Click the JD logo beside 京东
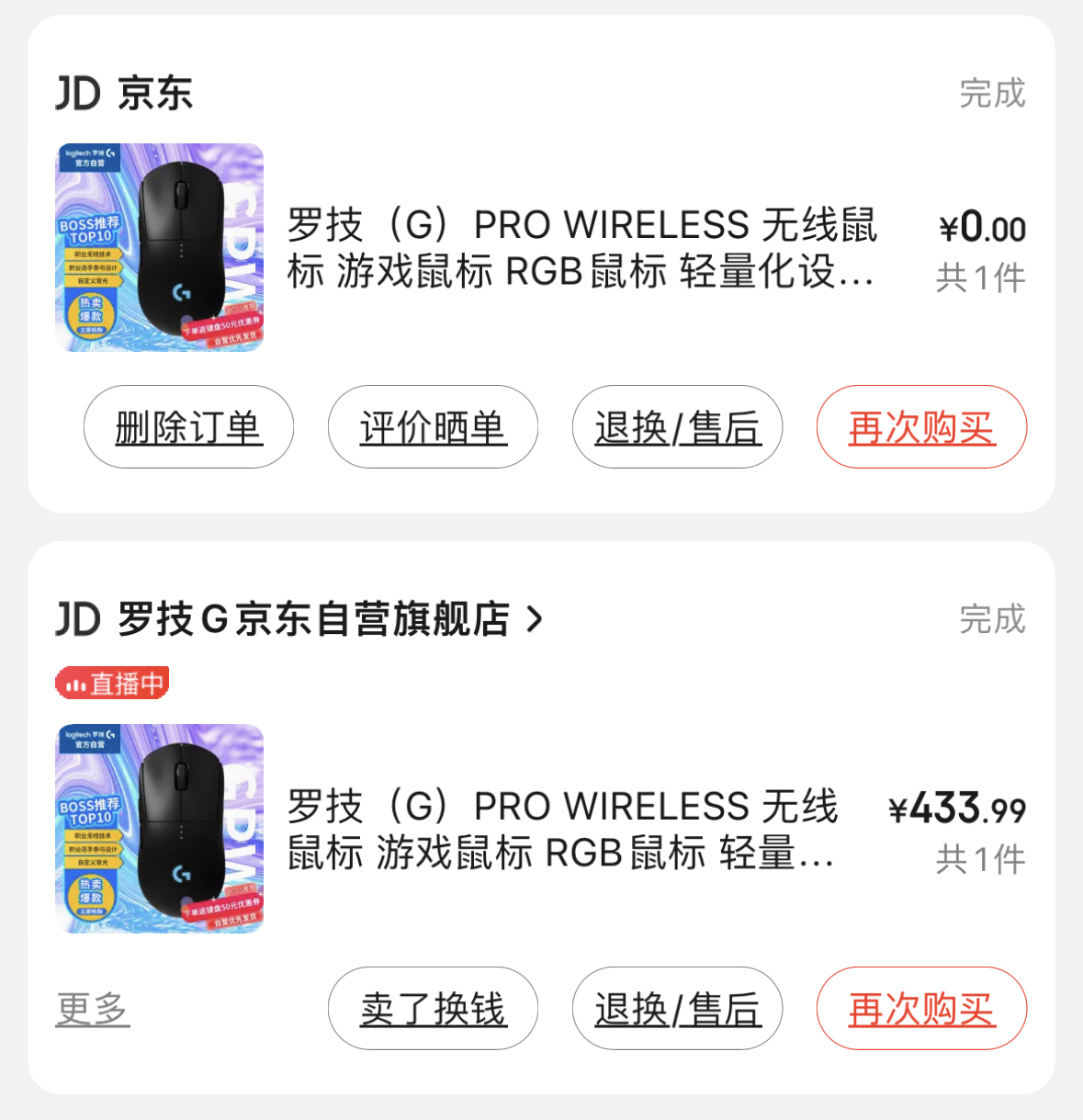 pos(77,94)
